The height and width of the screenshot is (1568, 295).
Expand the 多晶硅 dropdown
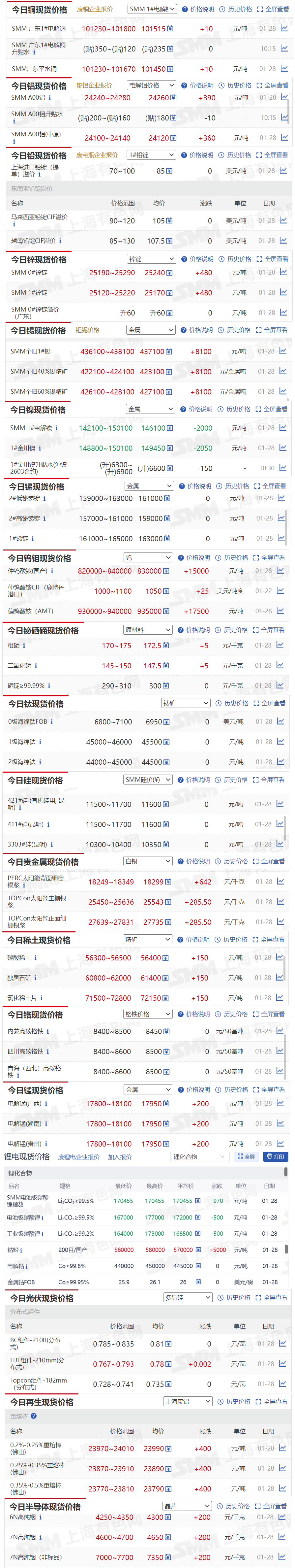[x=187, y=1298]
